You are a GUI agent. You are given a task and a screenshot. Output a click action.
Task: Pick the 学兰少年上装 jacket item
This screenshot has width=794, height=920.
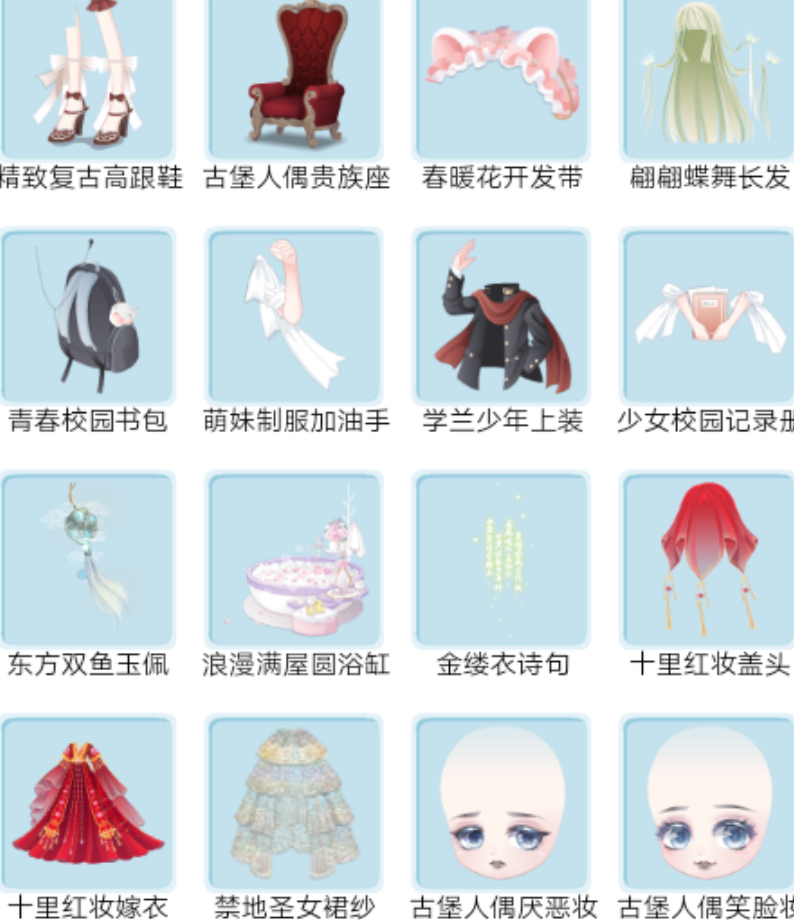click(x=501, y=316)
